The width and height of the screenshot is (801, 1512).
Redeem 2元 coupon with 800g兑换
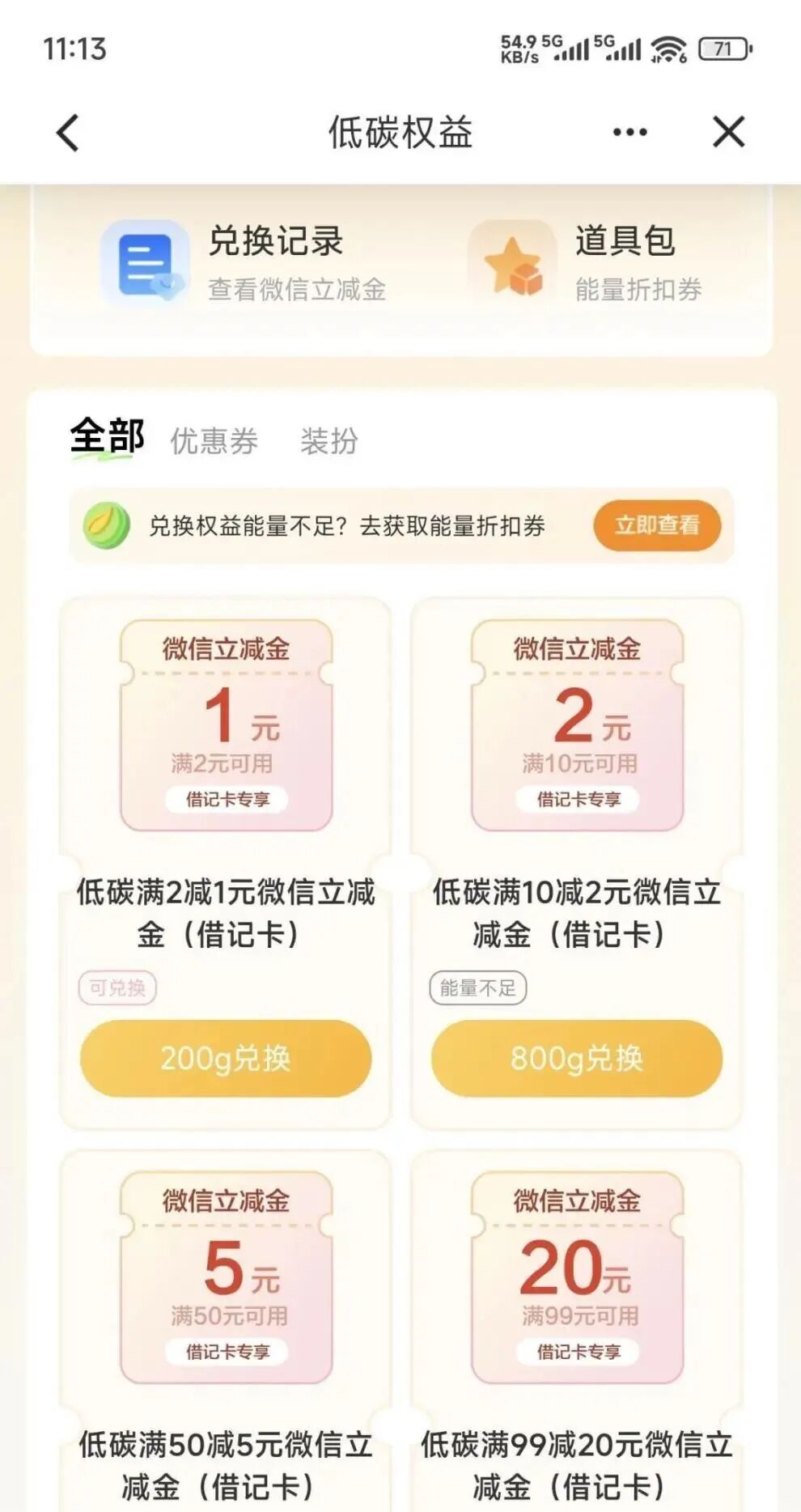pos(576,1058)
